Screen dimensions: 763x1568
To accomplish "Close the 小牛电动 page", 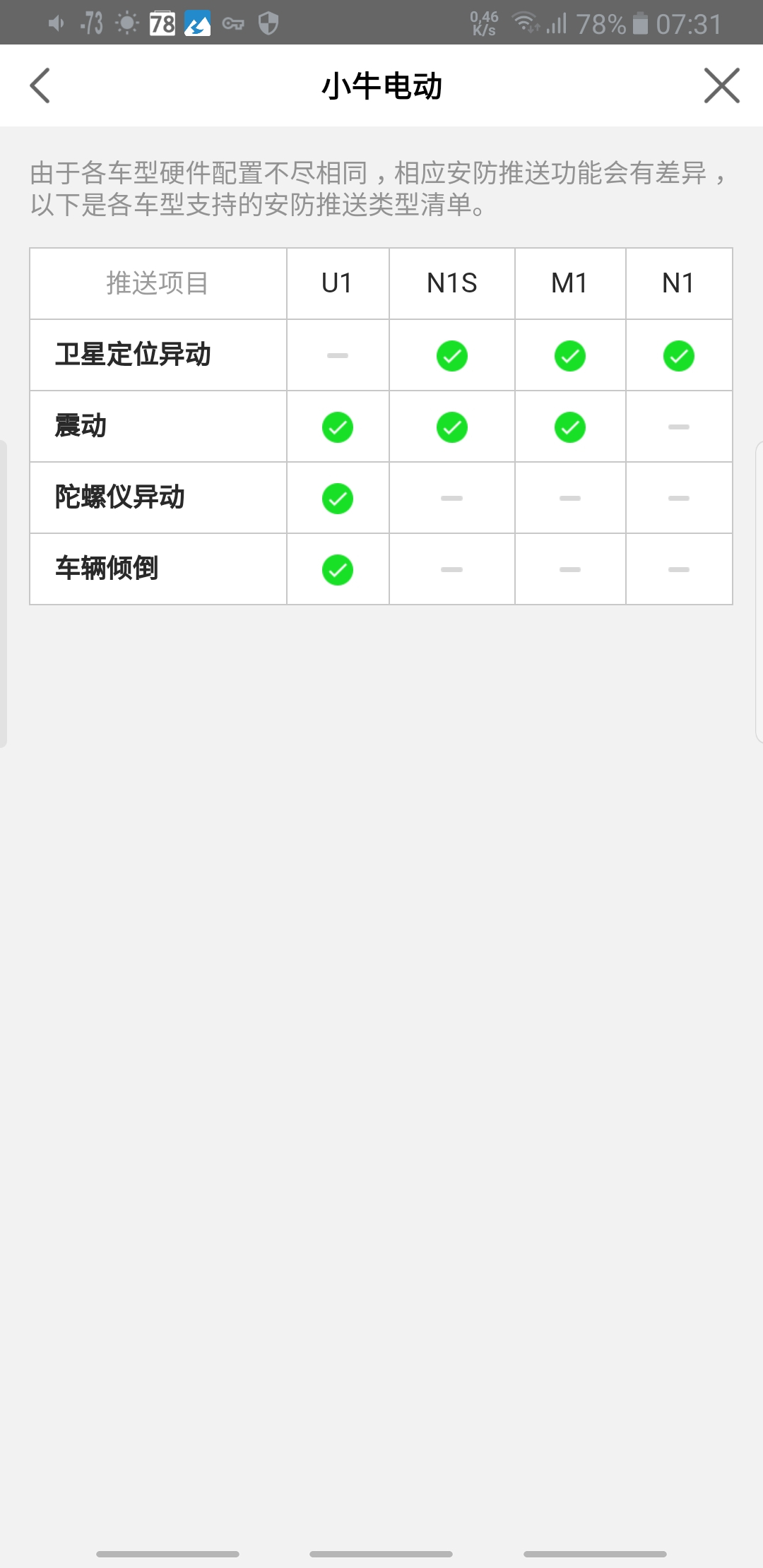I will point(721,85).
